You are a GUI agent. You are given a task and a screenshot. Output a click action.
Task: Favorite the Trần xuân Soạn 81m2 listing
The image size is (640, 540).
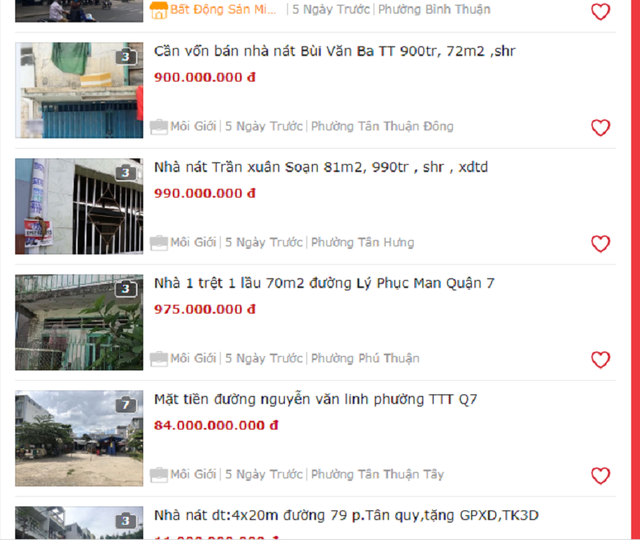(x=600, y=244)
